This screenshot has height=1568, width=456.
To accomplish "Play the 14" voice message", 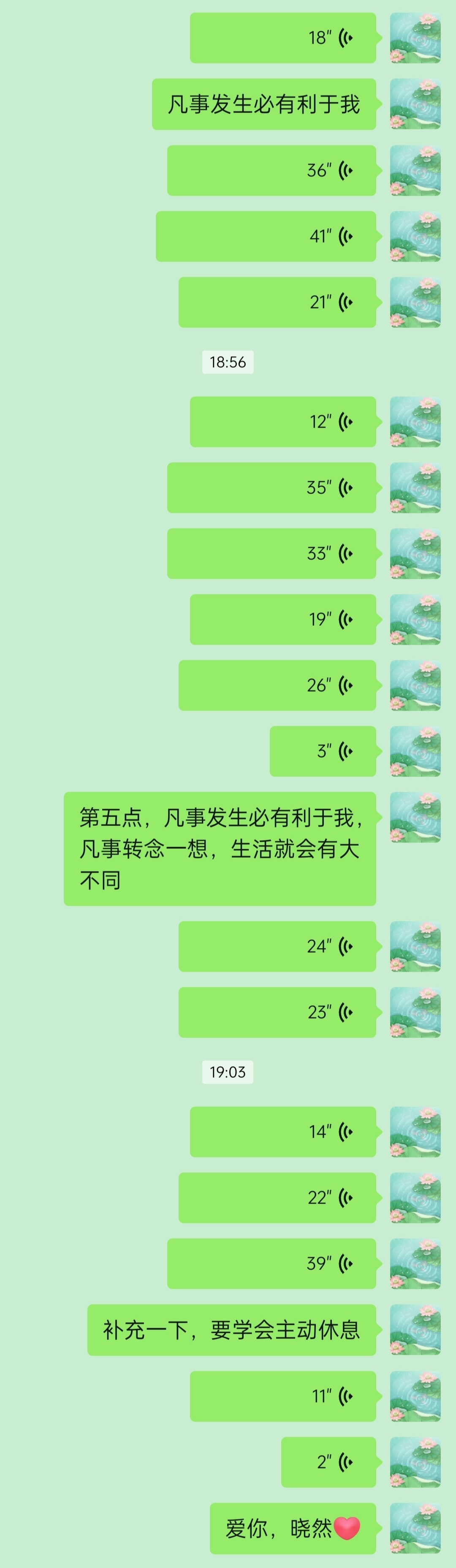I will [282, 1132].
